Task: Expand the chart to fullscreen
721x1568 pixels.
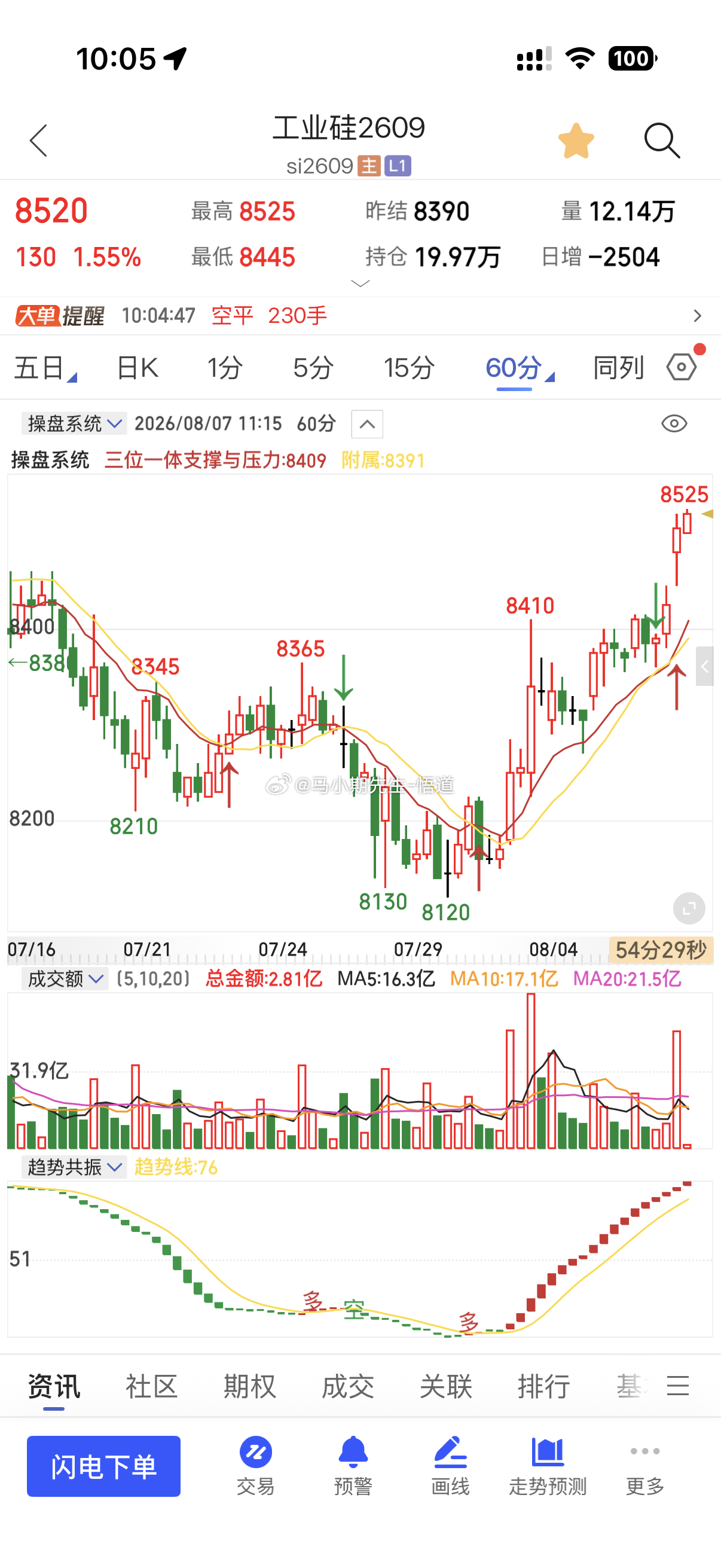Action: tap(689, 909)
